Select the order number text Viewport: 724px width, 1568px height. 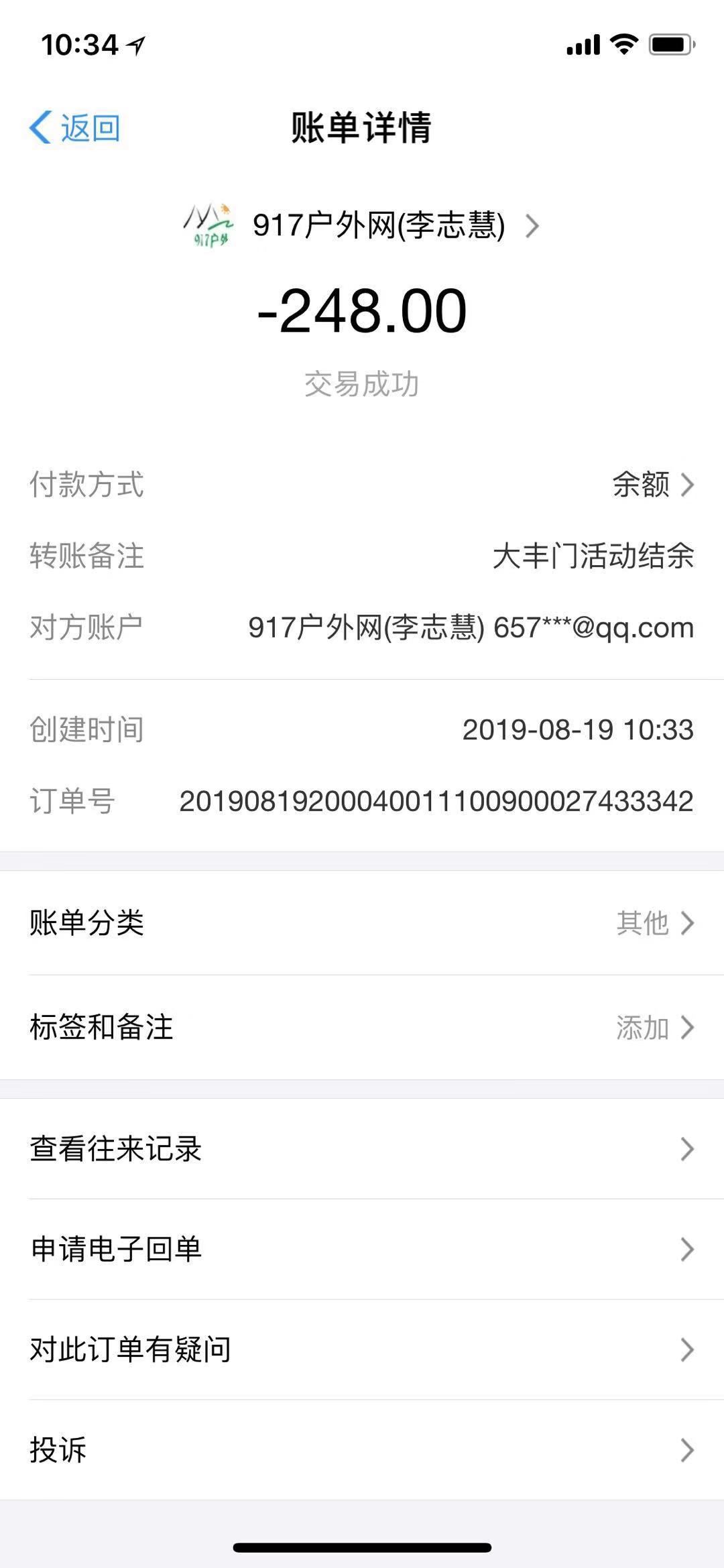coord(437,802)
